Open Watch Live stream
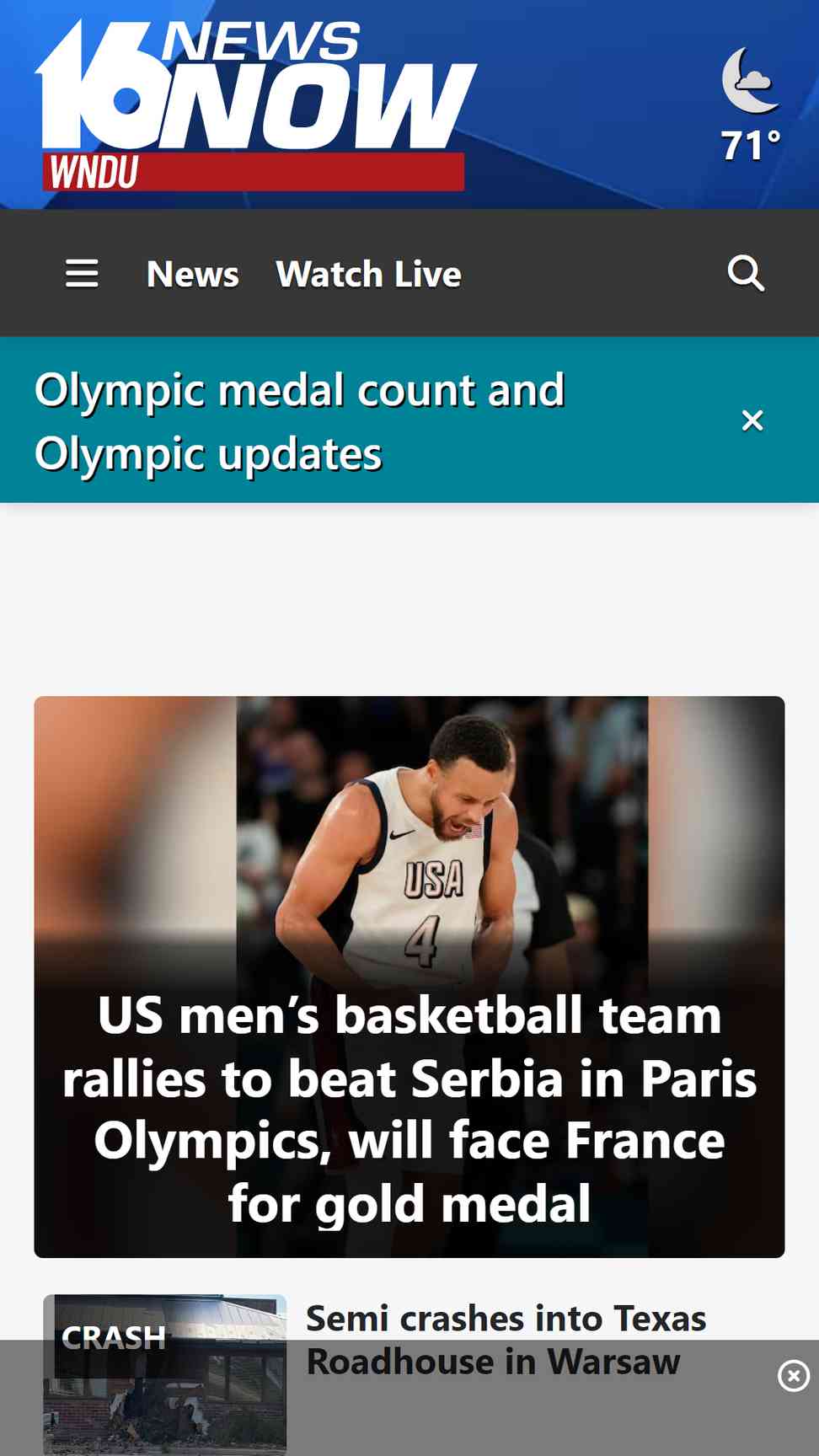 pyautogui.click(x=368, y=274)
